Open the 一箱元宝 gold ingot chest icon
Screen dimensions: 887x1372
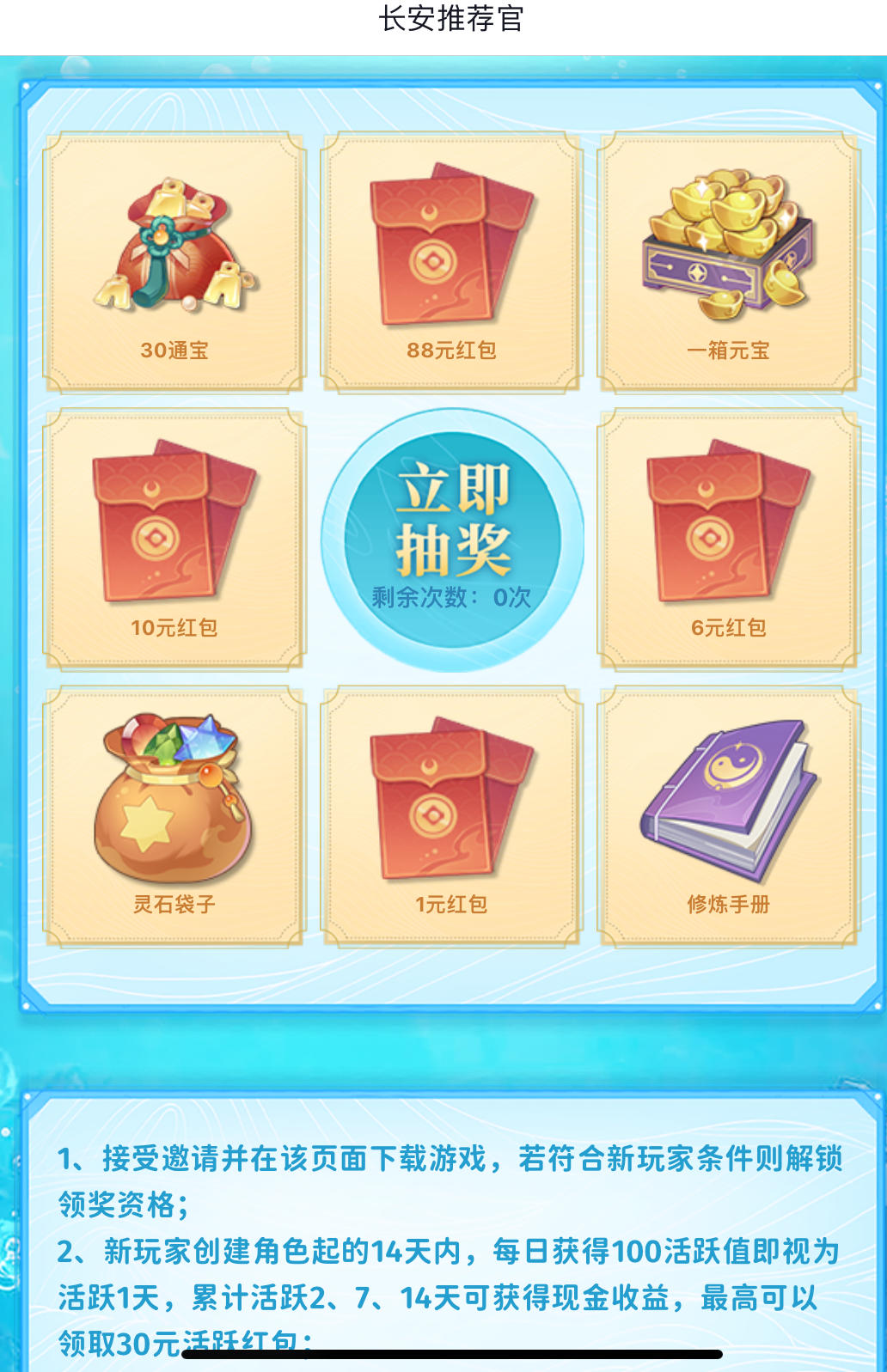[726, 245]
